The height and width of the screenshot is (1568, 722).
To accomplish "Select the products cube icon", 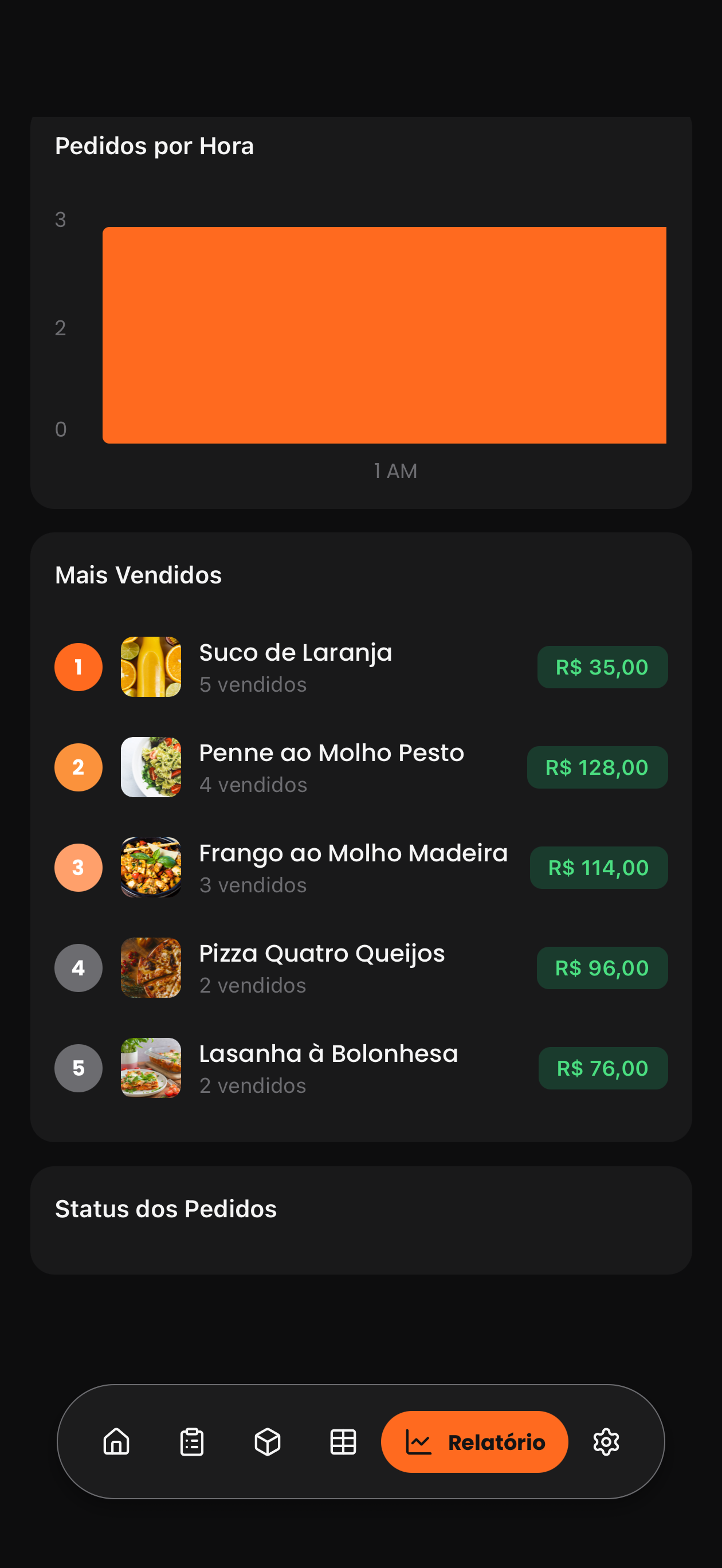I will point(266,1441).
